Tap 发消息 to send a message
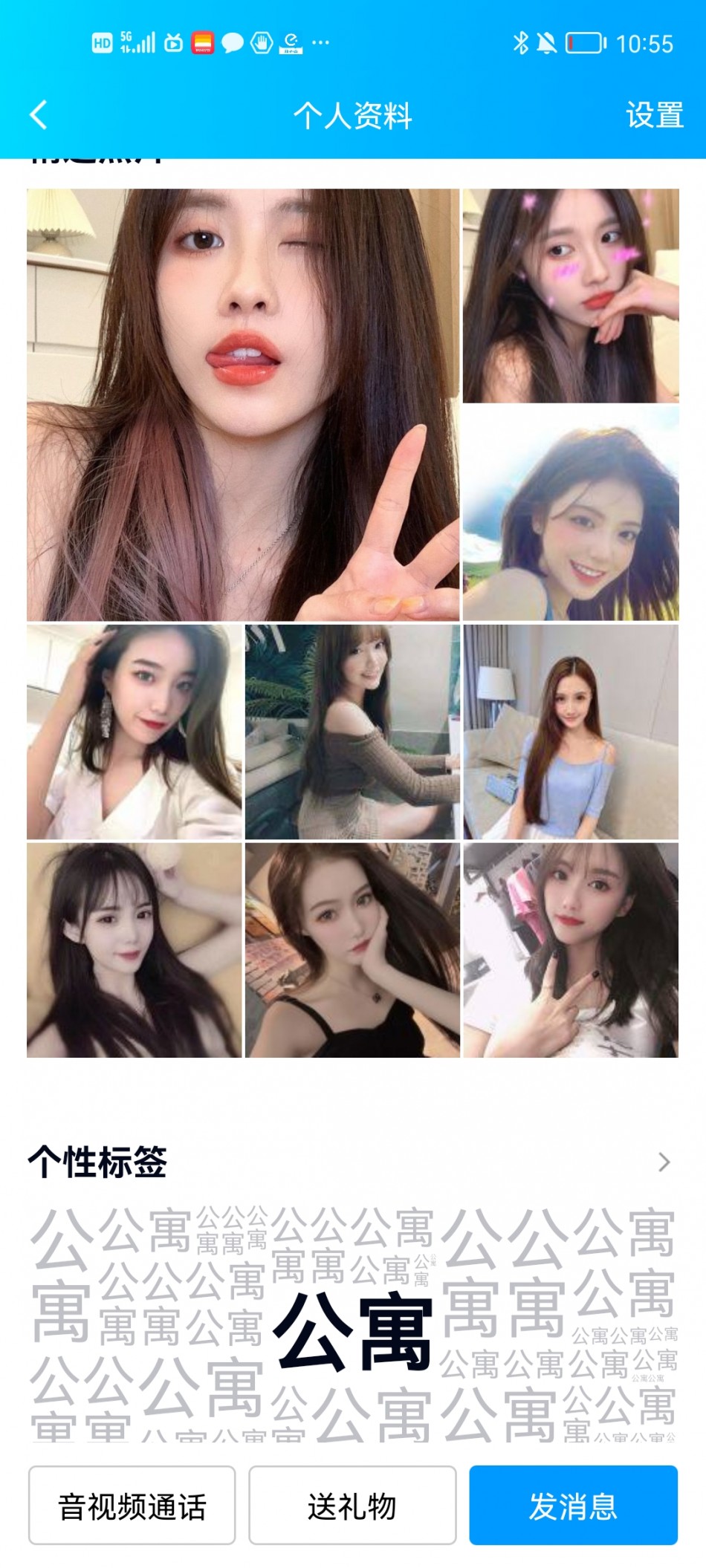 [573, 1505]
